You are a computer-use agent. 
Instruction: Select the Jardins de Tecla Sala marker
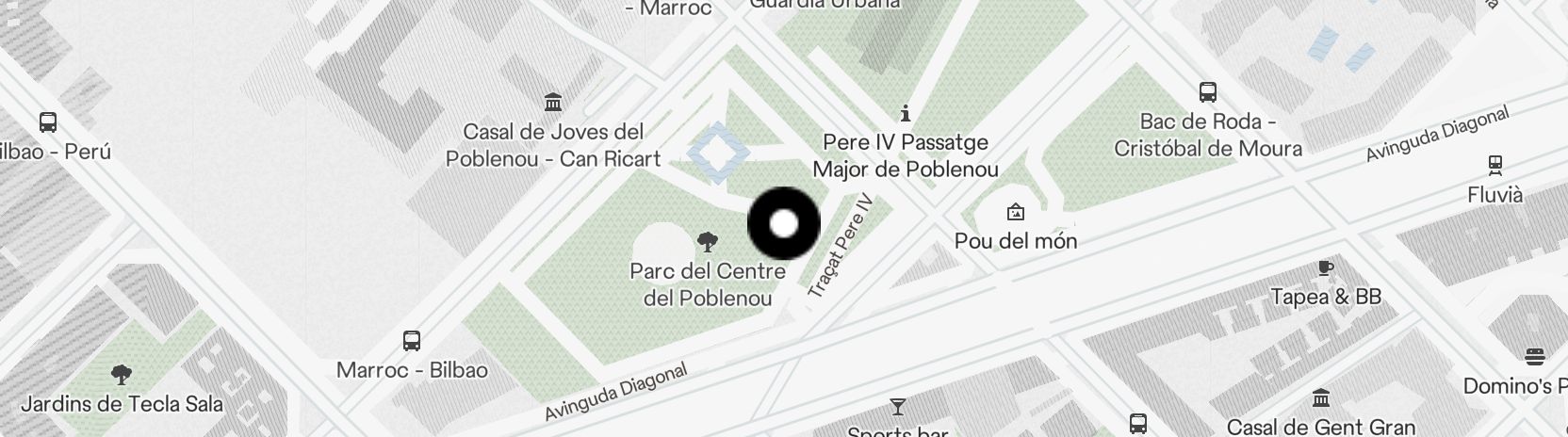(x=122, y=376)
